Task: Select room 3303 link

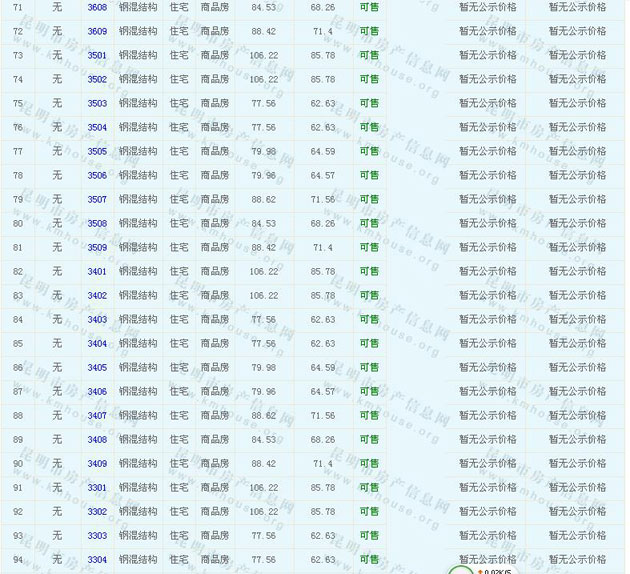Action: click(x=97, y=536)
